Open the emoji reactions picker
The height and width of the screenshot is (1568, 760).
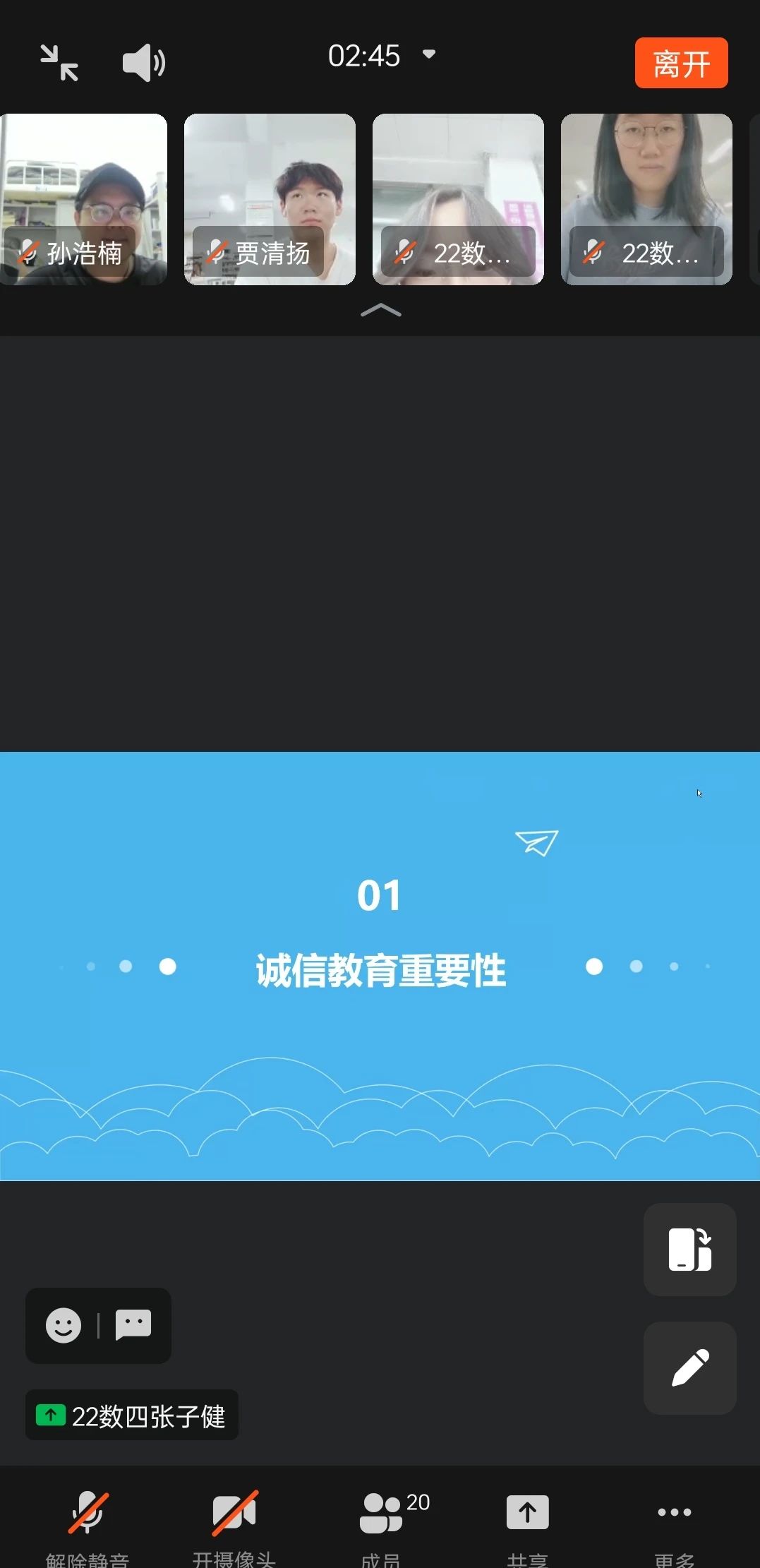click(x=64, y=1325)
